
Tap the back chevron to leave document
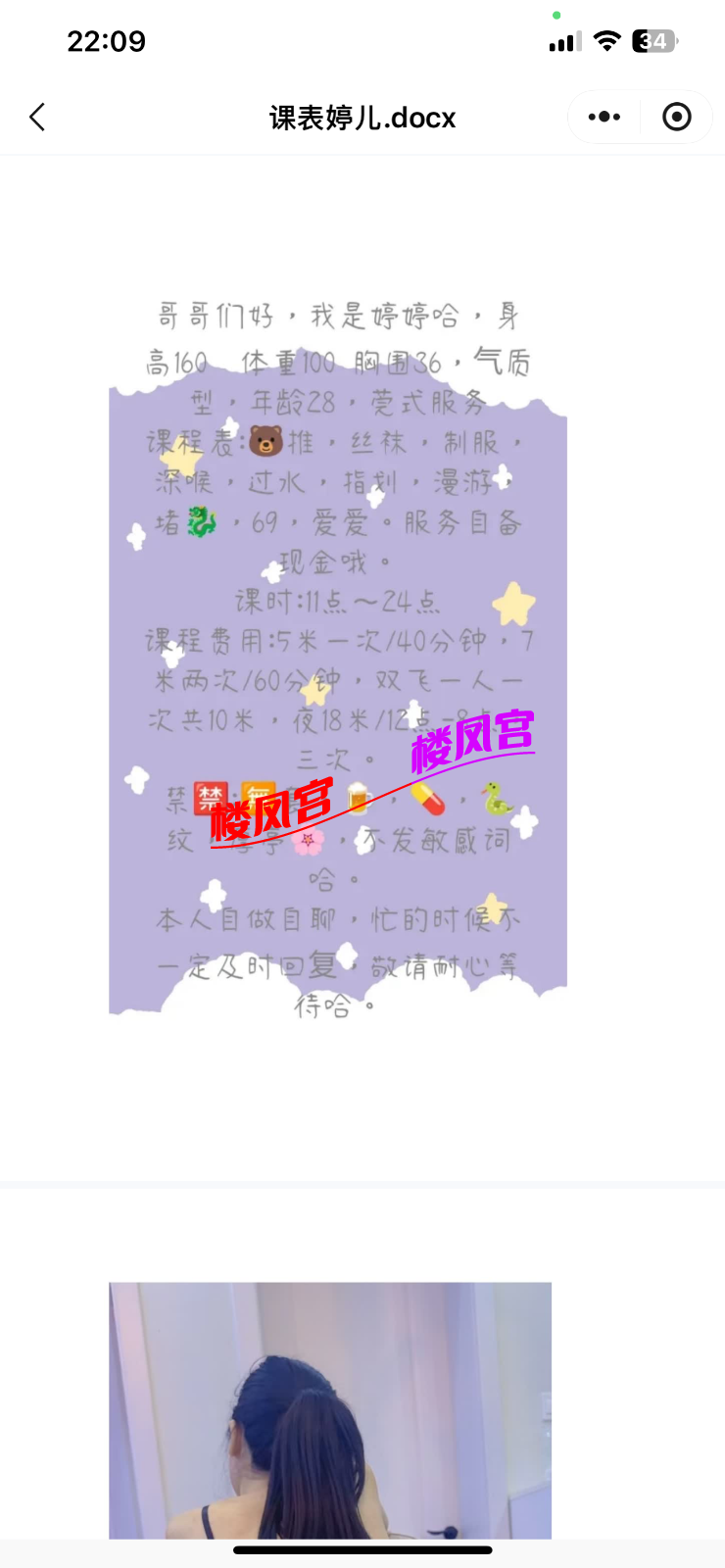click(36, 117)
